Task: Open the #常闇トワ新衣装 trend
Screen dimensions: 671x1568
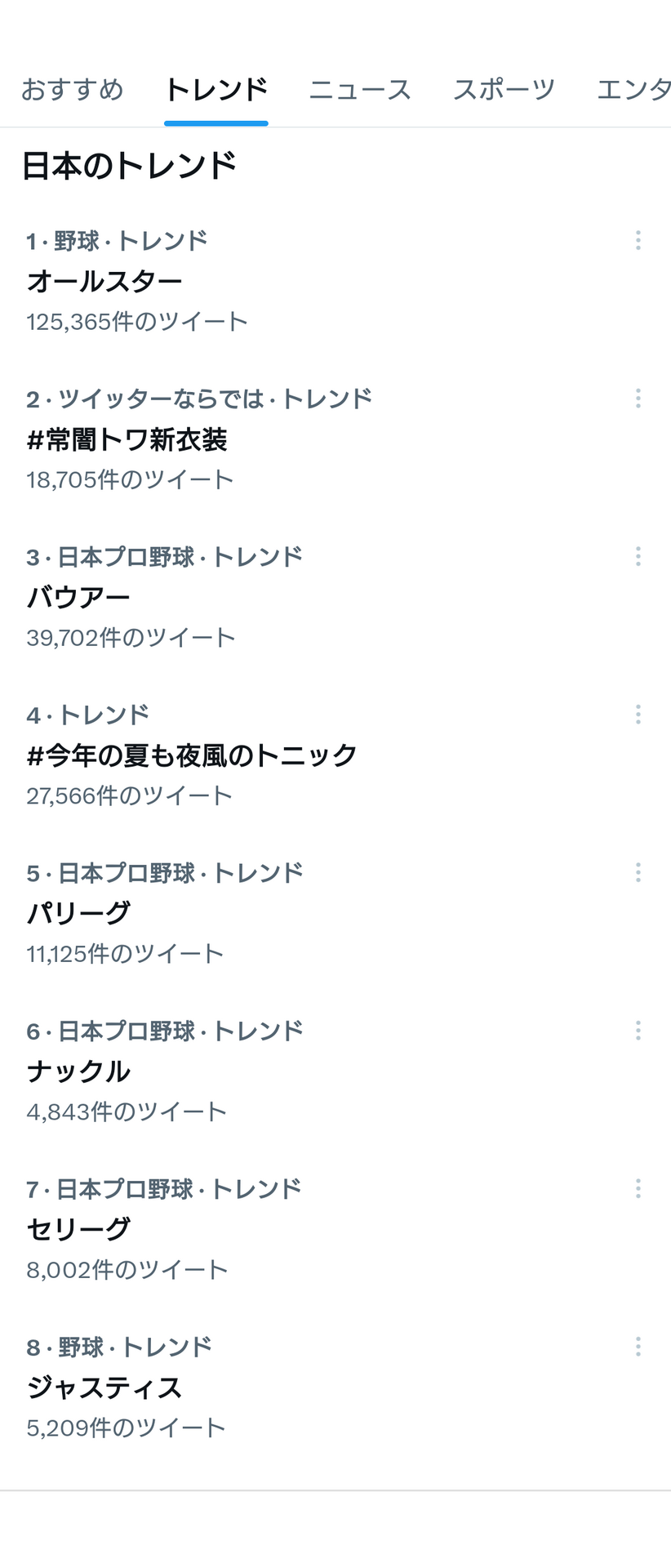Action: coord(127,440)
